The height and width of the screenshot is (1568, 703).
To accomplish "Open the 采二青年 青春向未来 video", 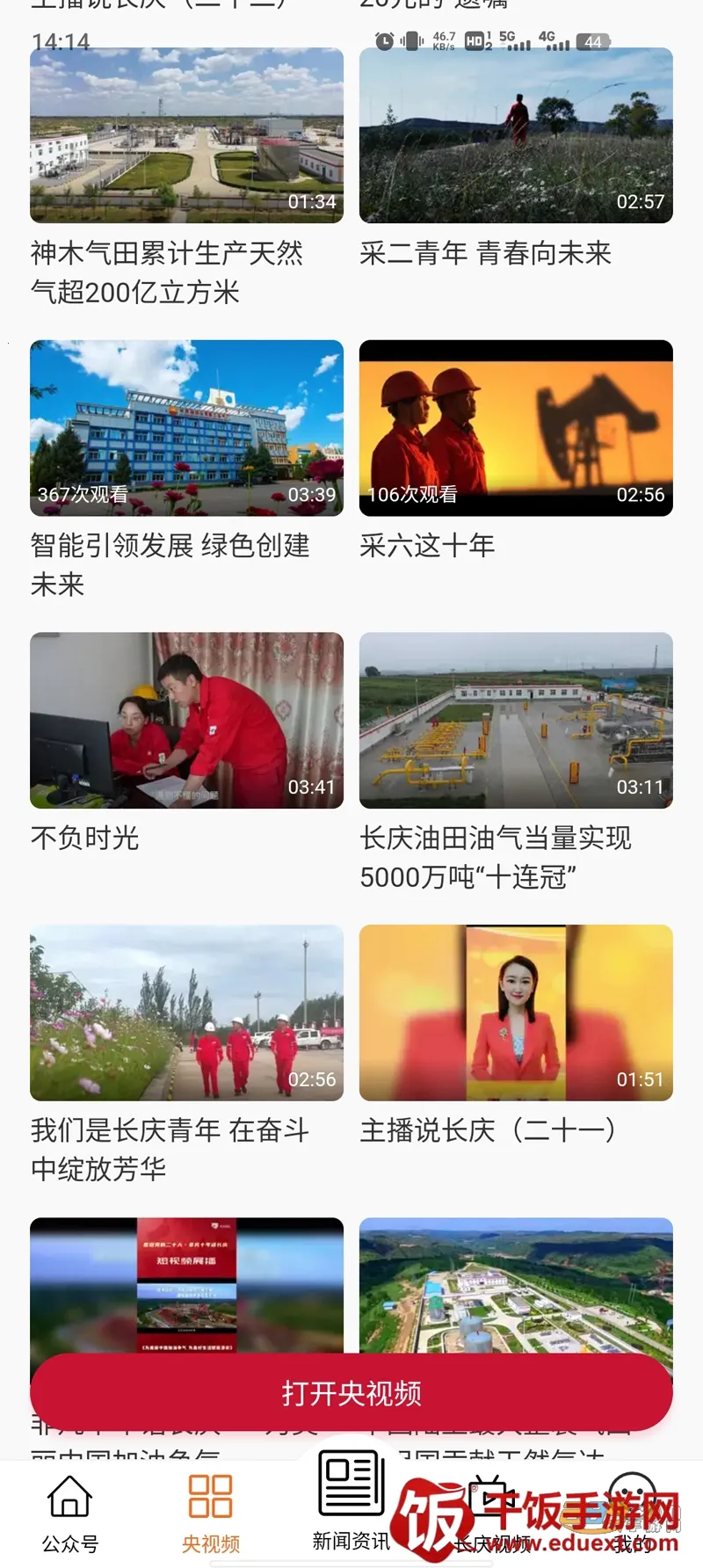I will pos(516,135).
